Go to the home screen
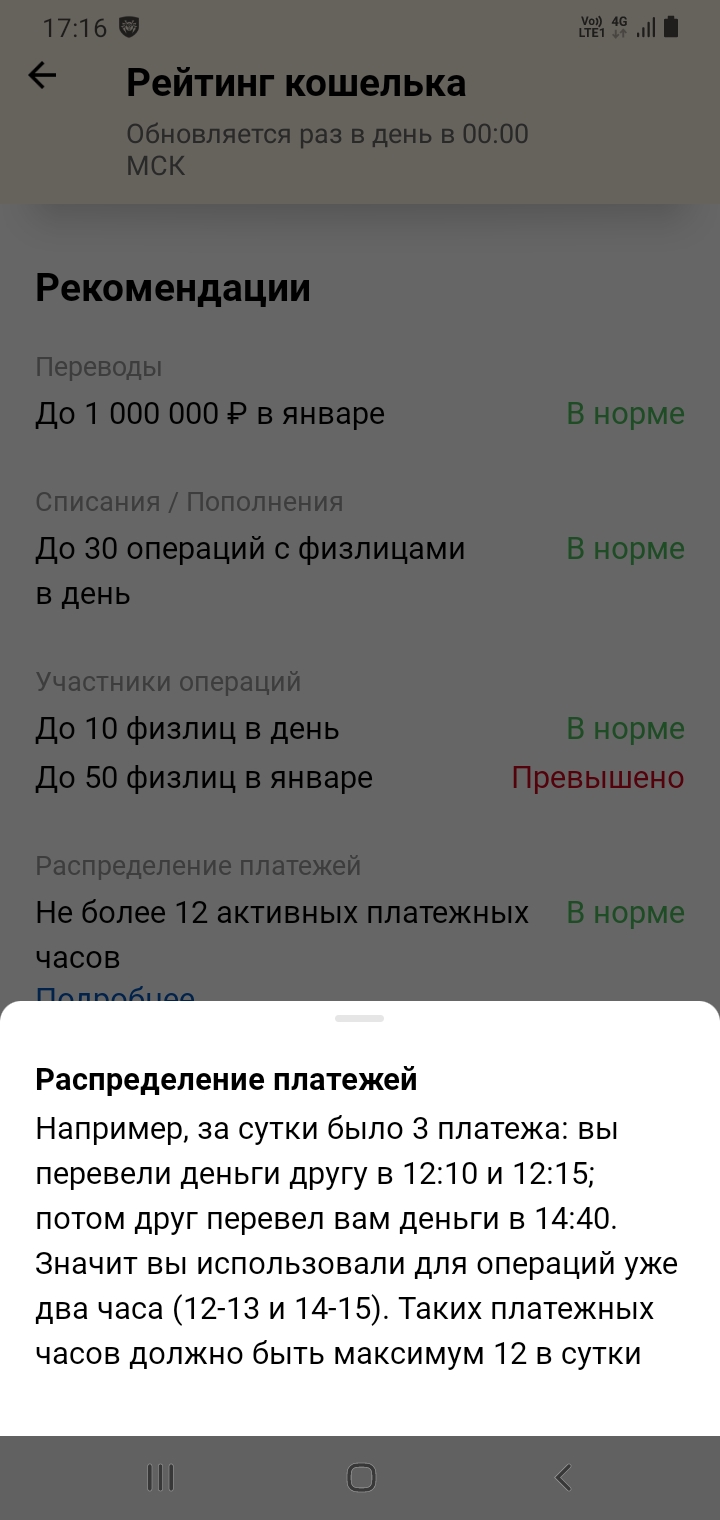The width and height of the screenshot is (720, 1520). [x=361, y=1477]
